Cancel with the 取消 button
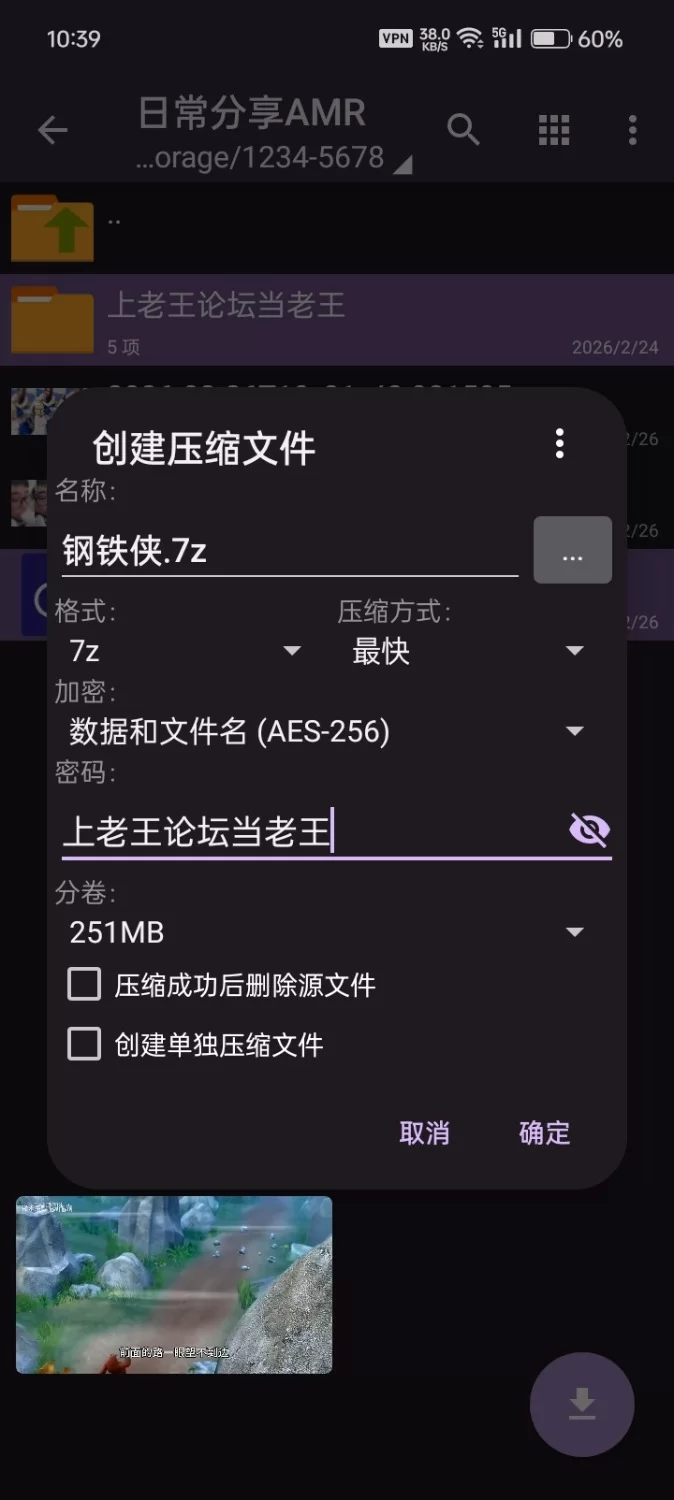The height and width of the screenshot is (1500, 674). click(x=424, y=1133)
